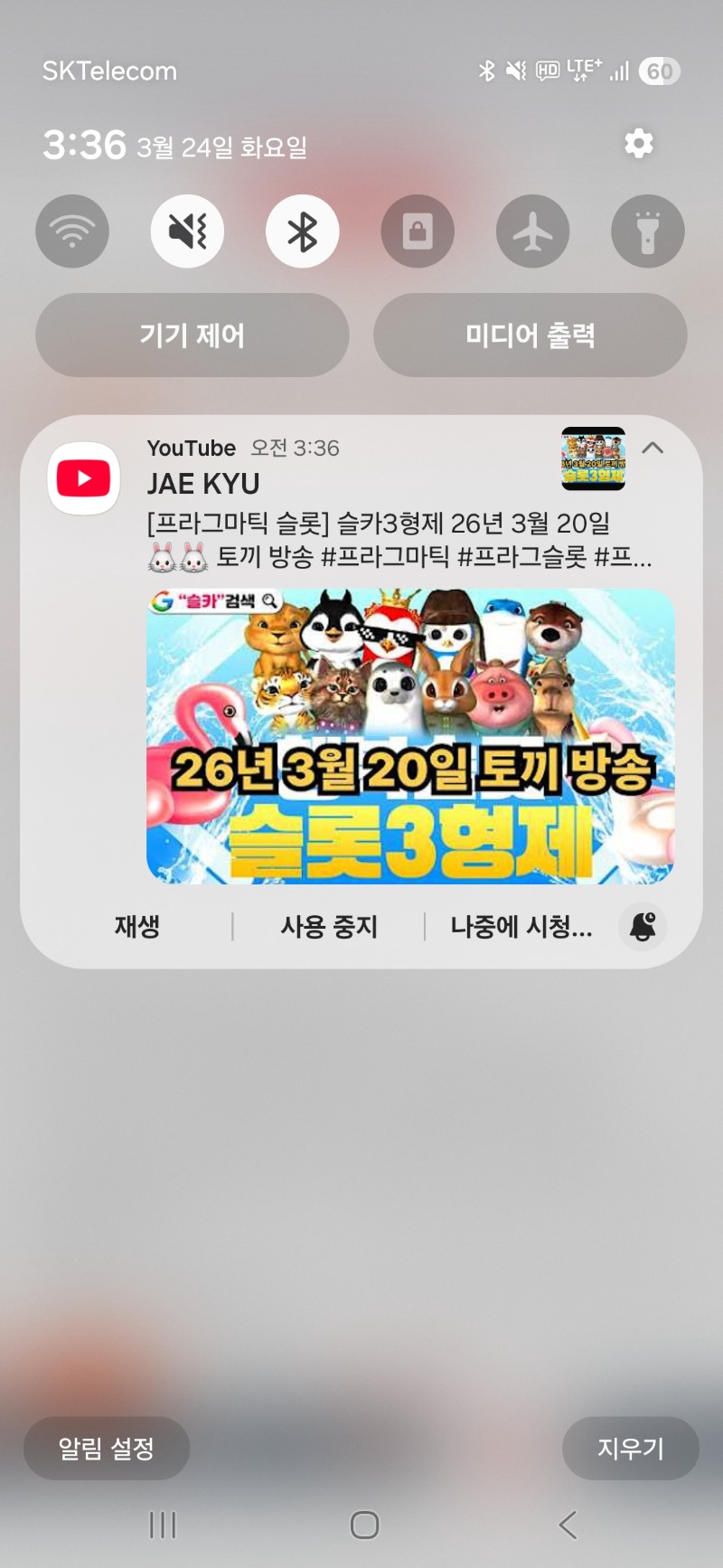Open the video from notification thumbnail
The image size is (723, 1568).
410,736
